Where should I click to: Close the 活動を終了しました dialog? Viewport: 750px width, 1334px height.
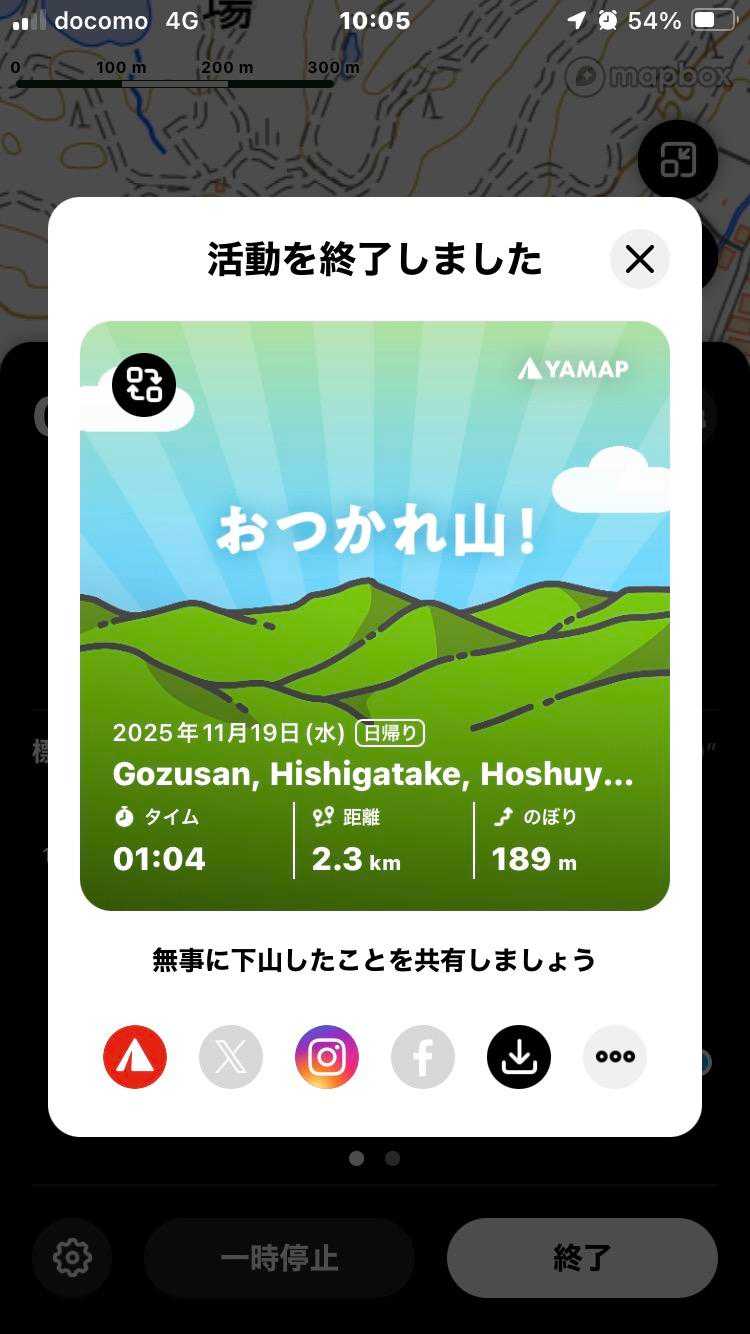pos(639,260)
